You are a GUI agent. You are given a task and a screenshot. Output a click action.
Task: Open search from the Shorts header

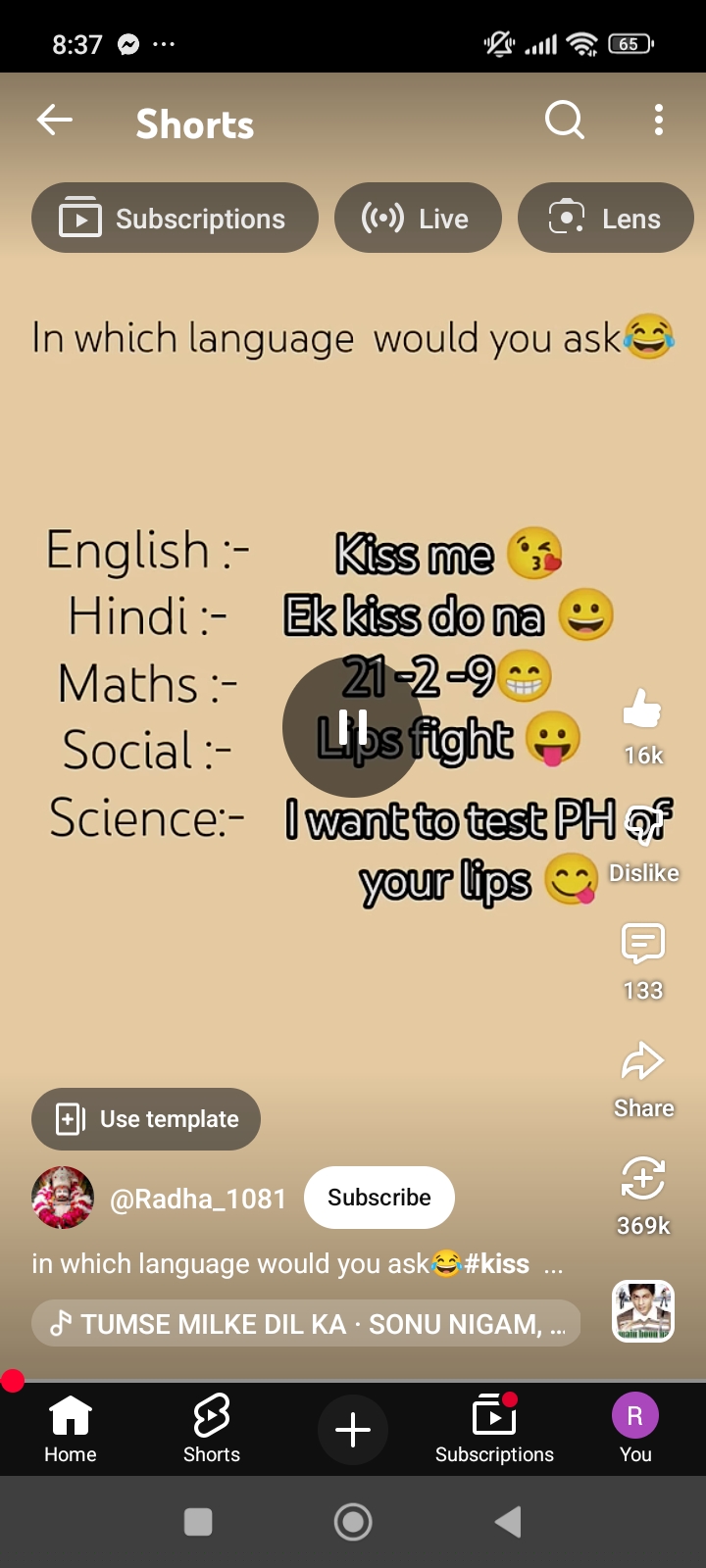click(x=564, y=121)
